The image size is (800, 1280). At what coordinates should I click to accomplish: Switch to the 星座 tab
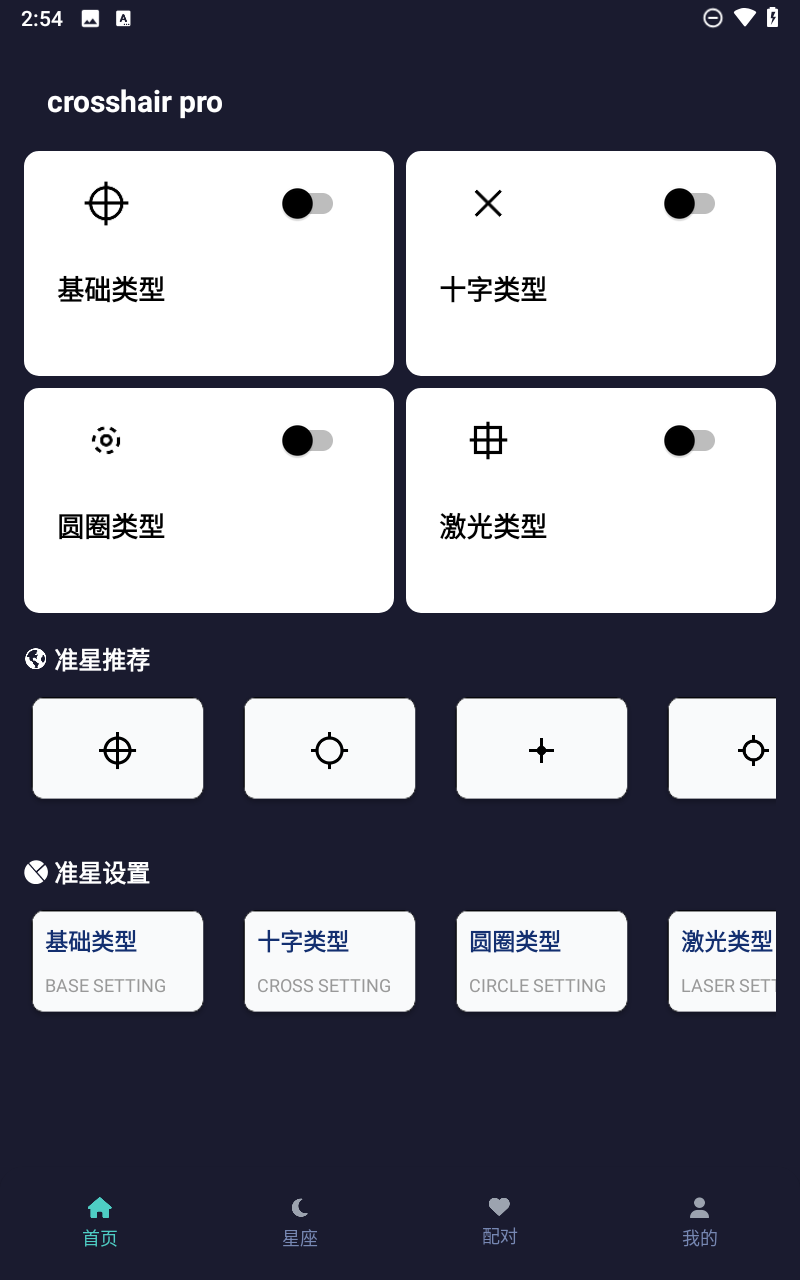click(x=300, y=1222)
